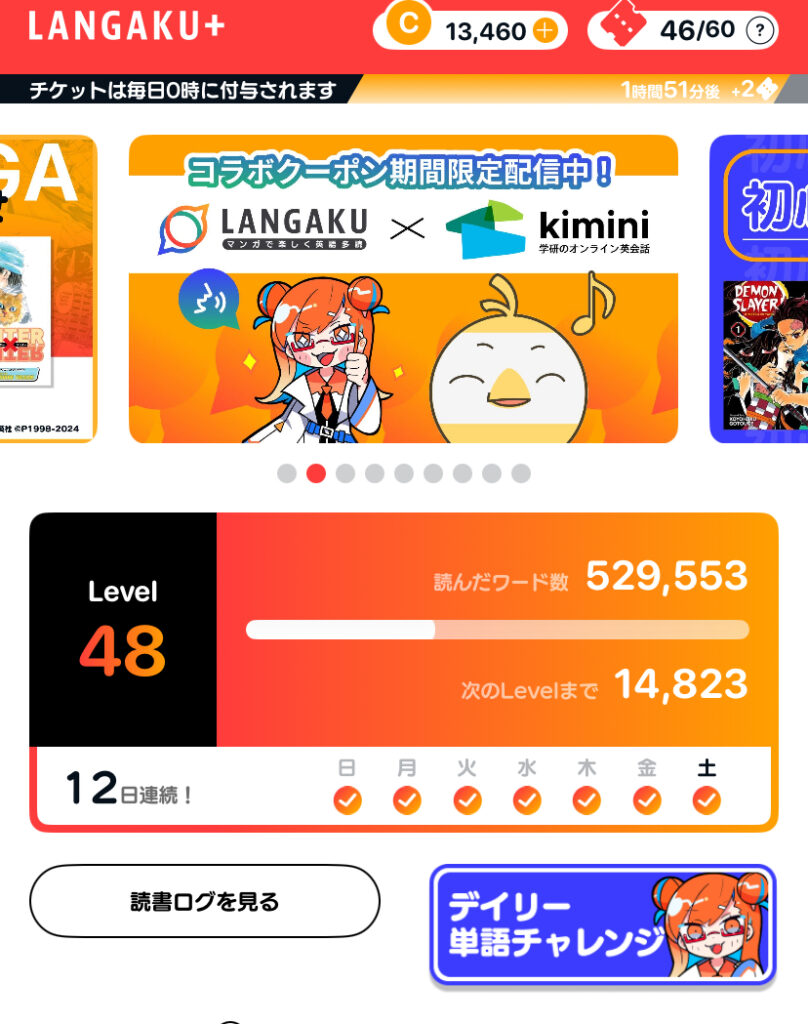
Task: Open the Level 48 progress card
Action: [403, 629]
